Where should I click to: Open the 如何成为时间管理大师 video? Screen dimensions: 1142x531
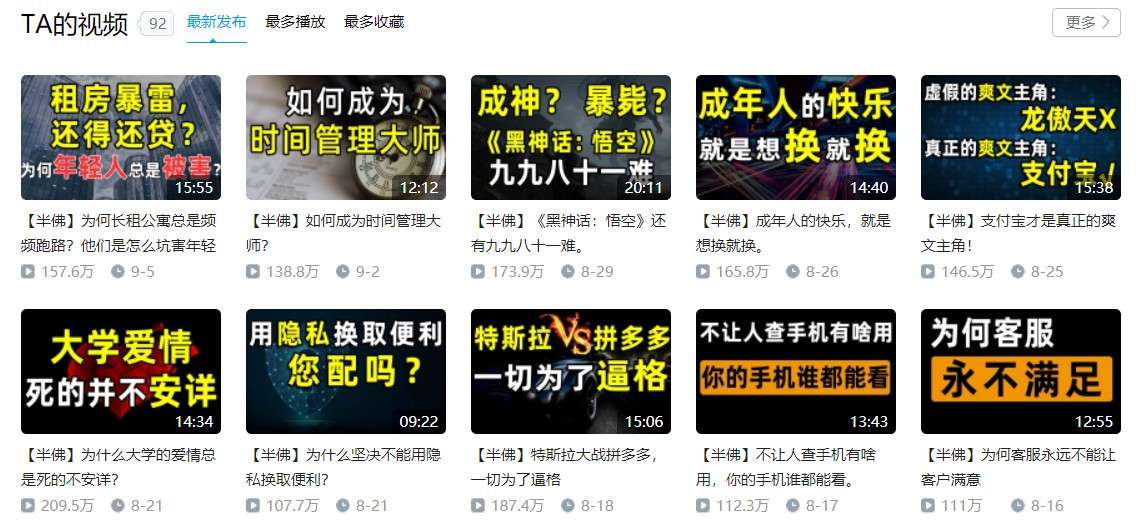346,137
